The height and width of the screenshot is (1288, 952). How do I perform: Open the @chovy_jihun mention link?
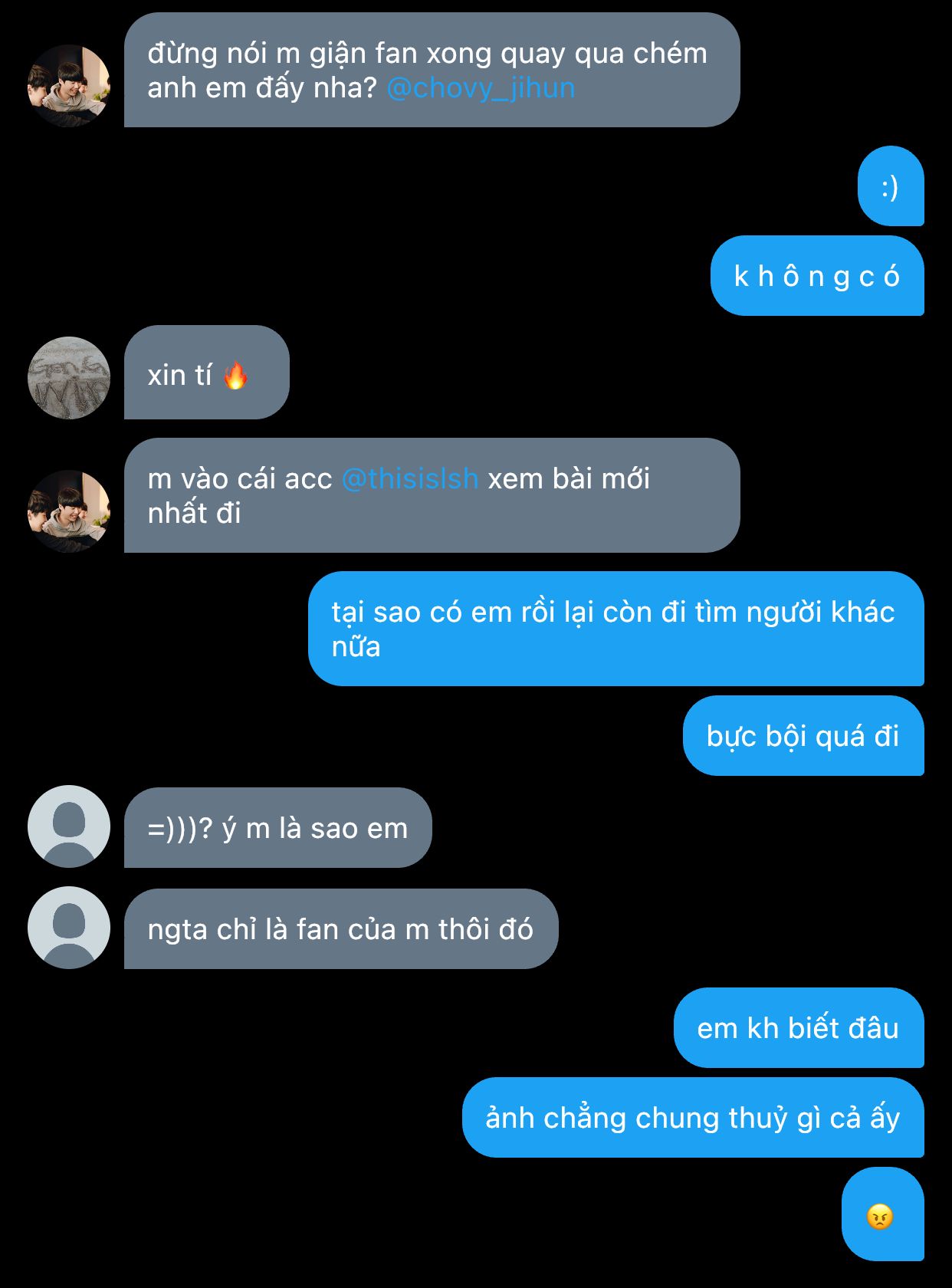tap(481, 88)
